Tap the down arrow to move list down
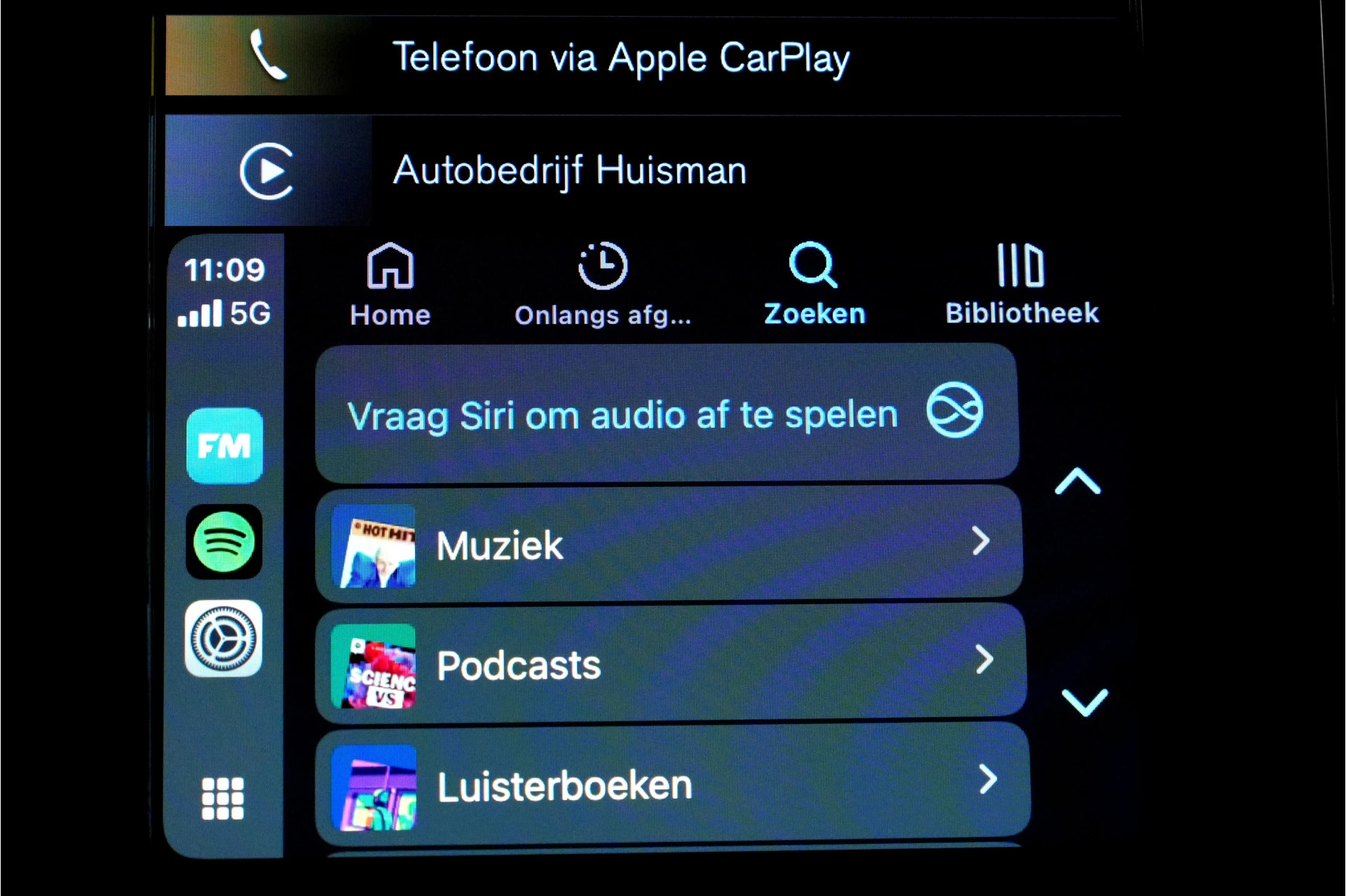The image size is (1346, 896). (x=1084, y=701)
